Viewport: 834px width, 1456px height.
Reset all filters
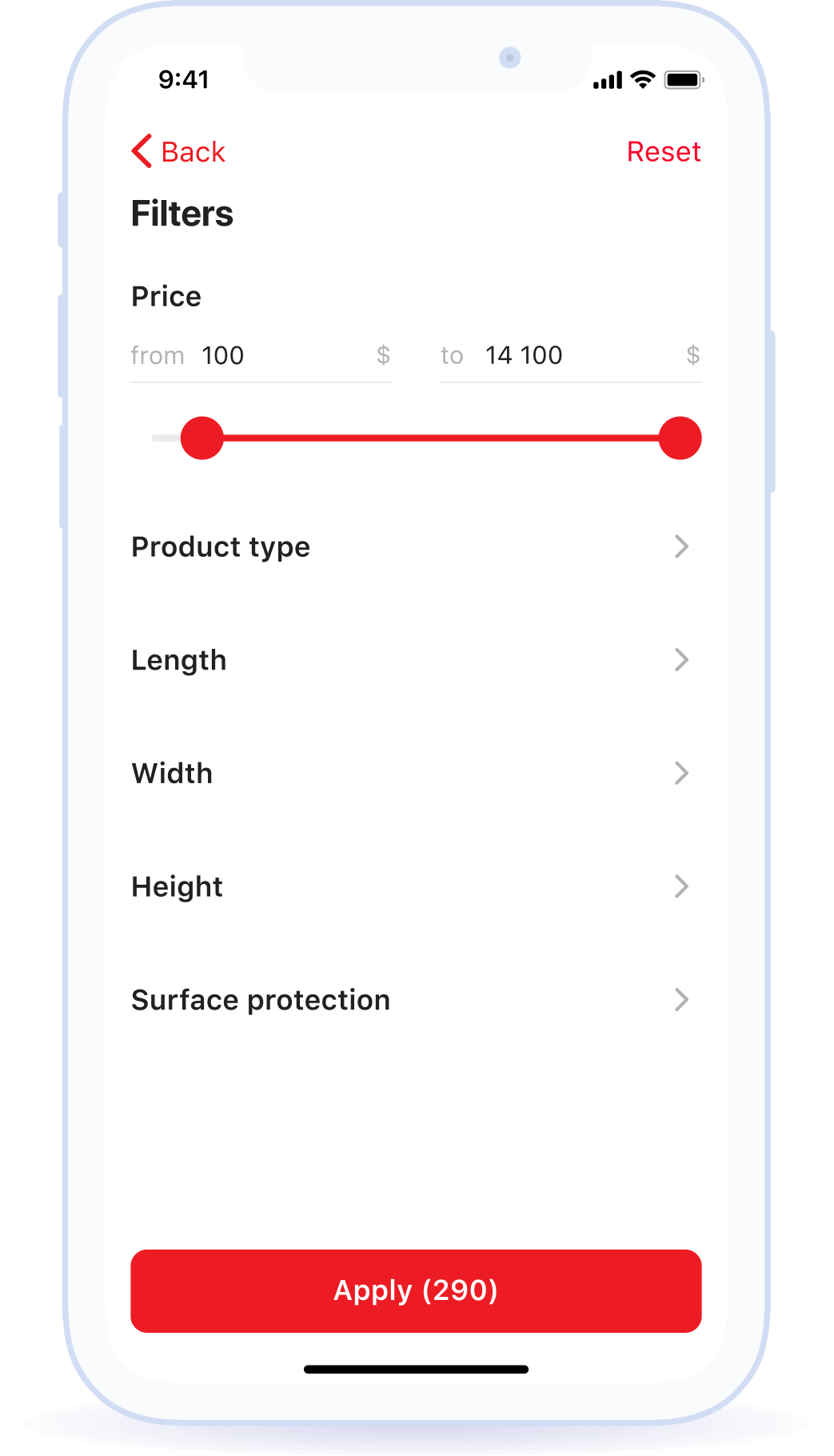pos(664,151)
